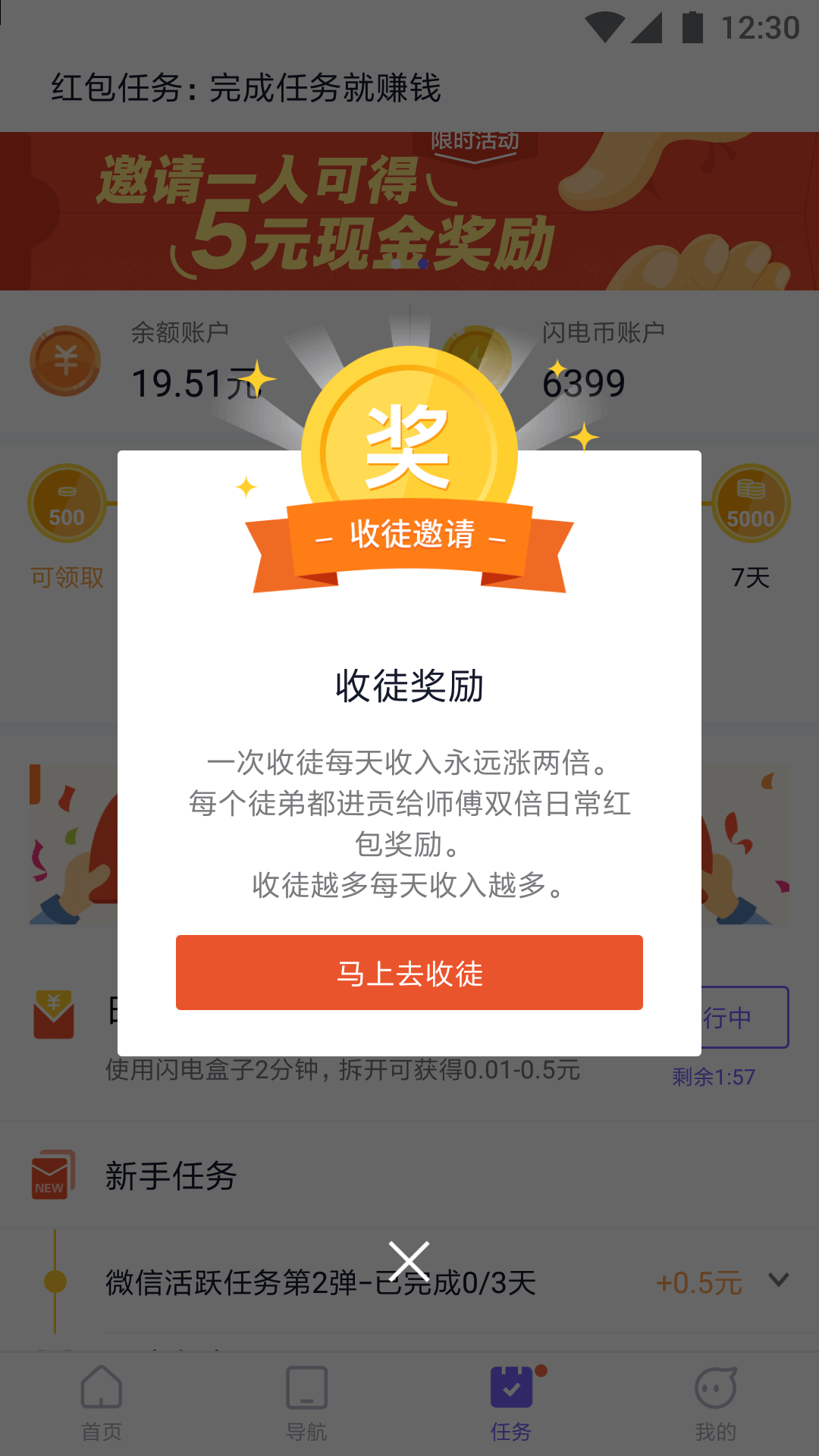Close the 收徒奖励 popup with X
The width and height of the screenshot is (819, 1456).
(x=409, y=1261)
